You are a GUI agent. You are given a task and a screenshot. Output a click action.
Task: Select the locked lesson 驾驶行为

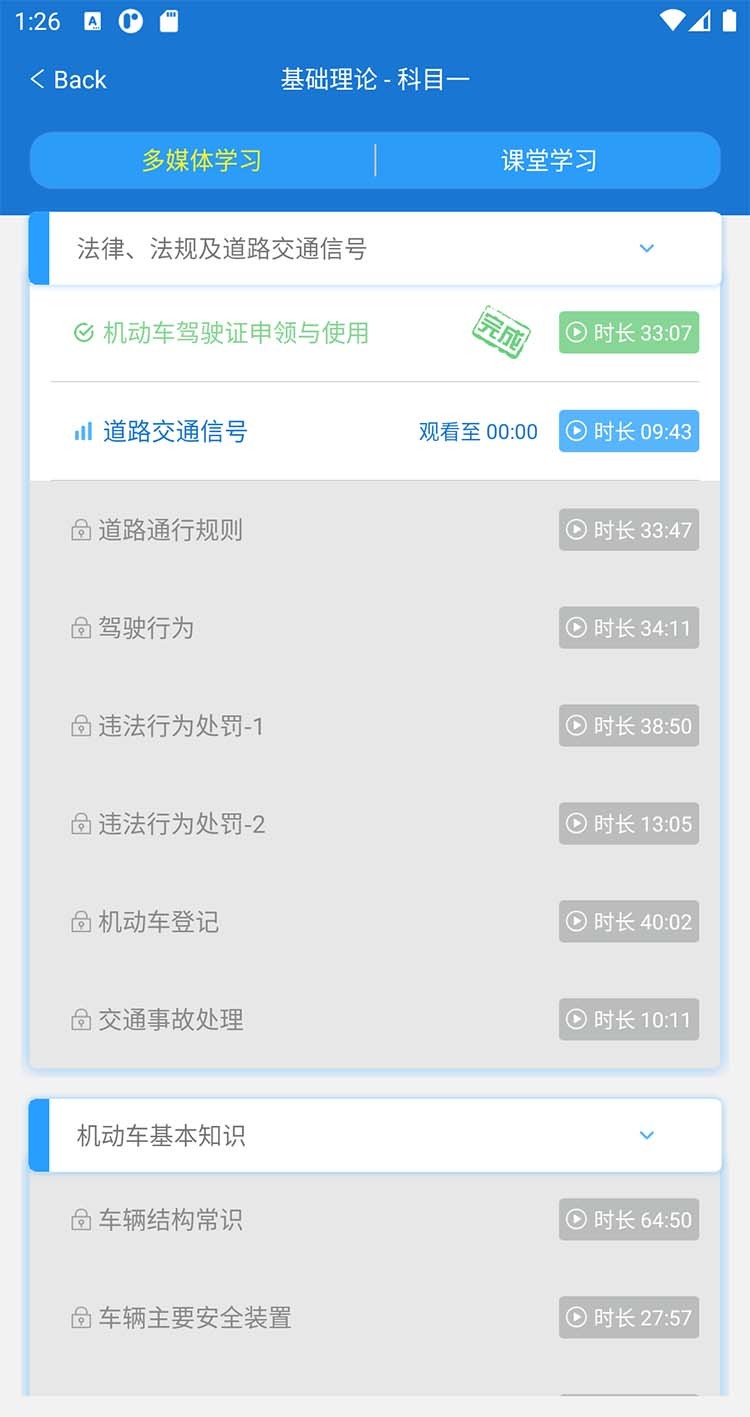(x=146, y=628)
